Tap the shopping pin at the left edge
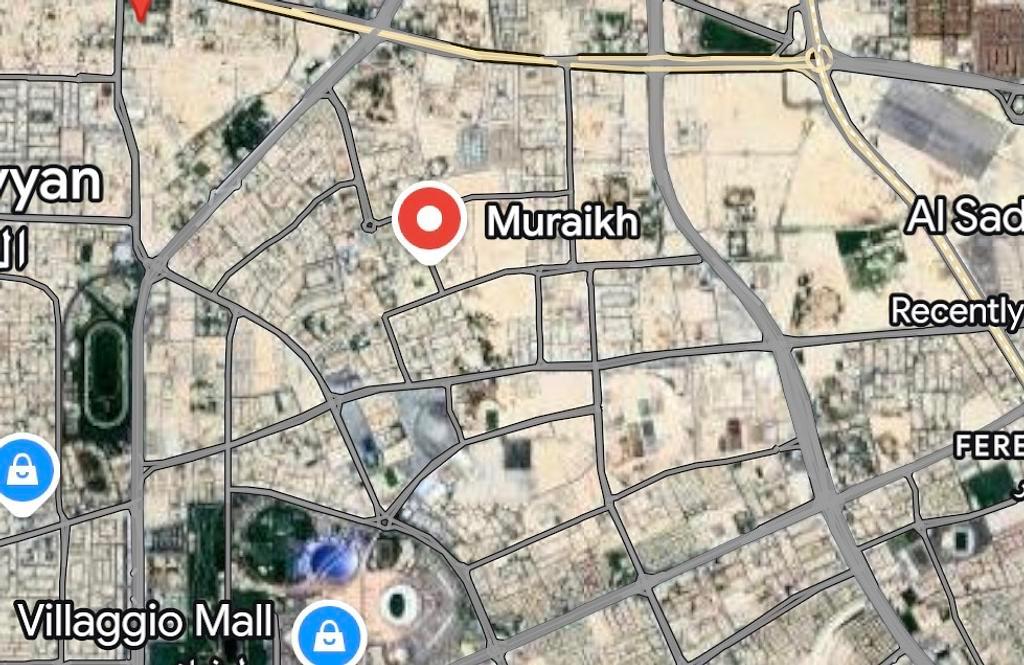The width and height of the screenshot is (1024, 665). tap(22, 470)
